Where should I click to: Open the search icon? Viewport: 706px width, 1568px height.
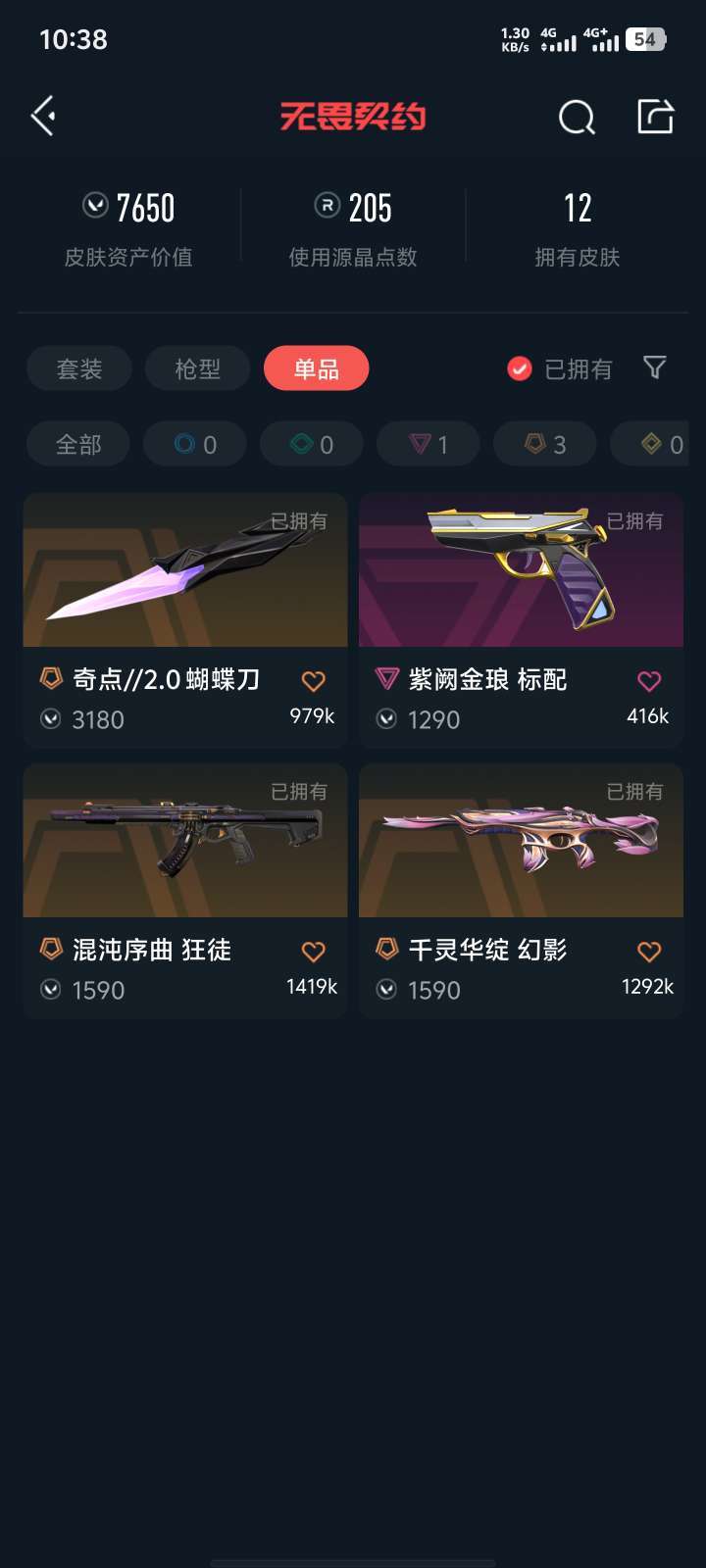click(577, 118)
